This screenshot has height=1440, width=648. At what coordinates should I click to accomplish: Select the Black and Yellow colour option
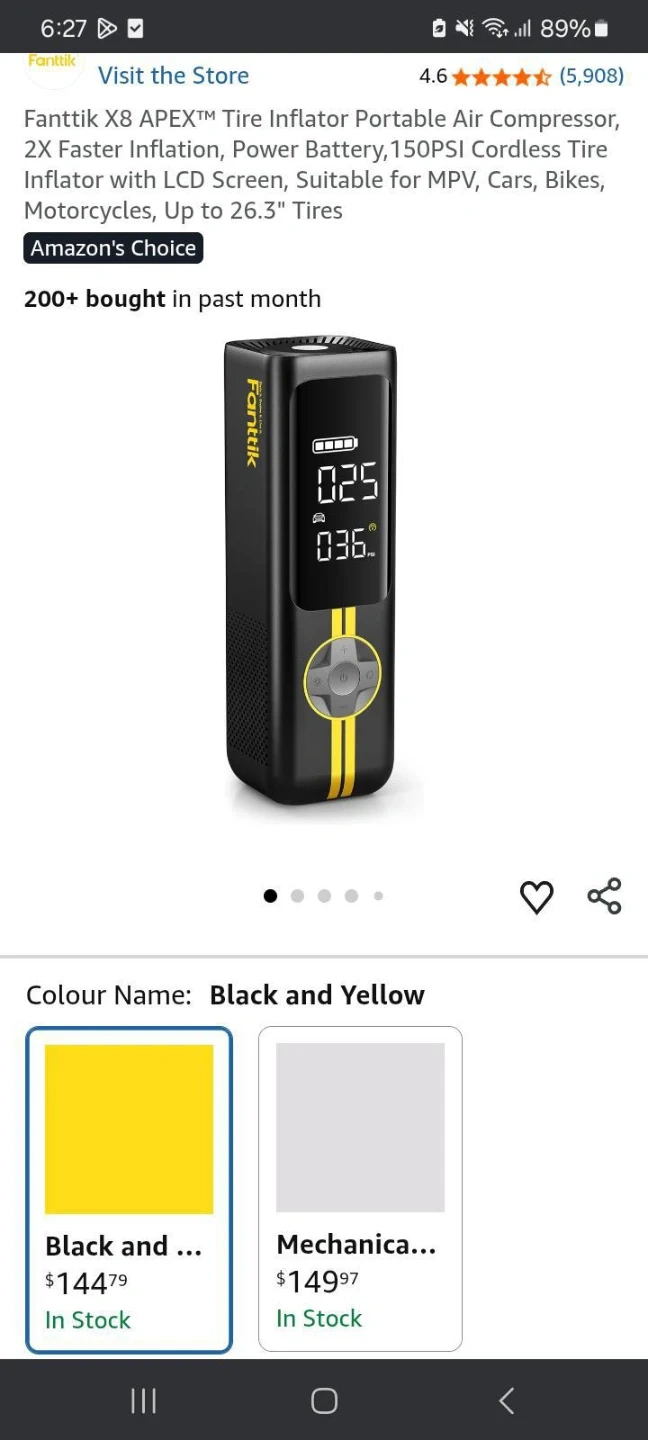click(129, 1189)
